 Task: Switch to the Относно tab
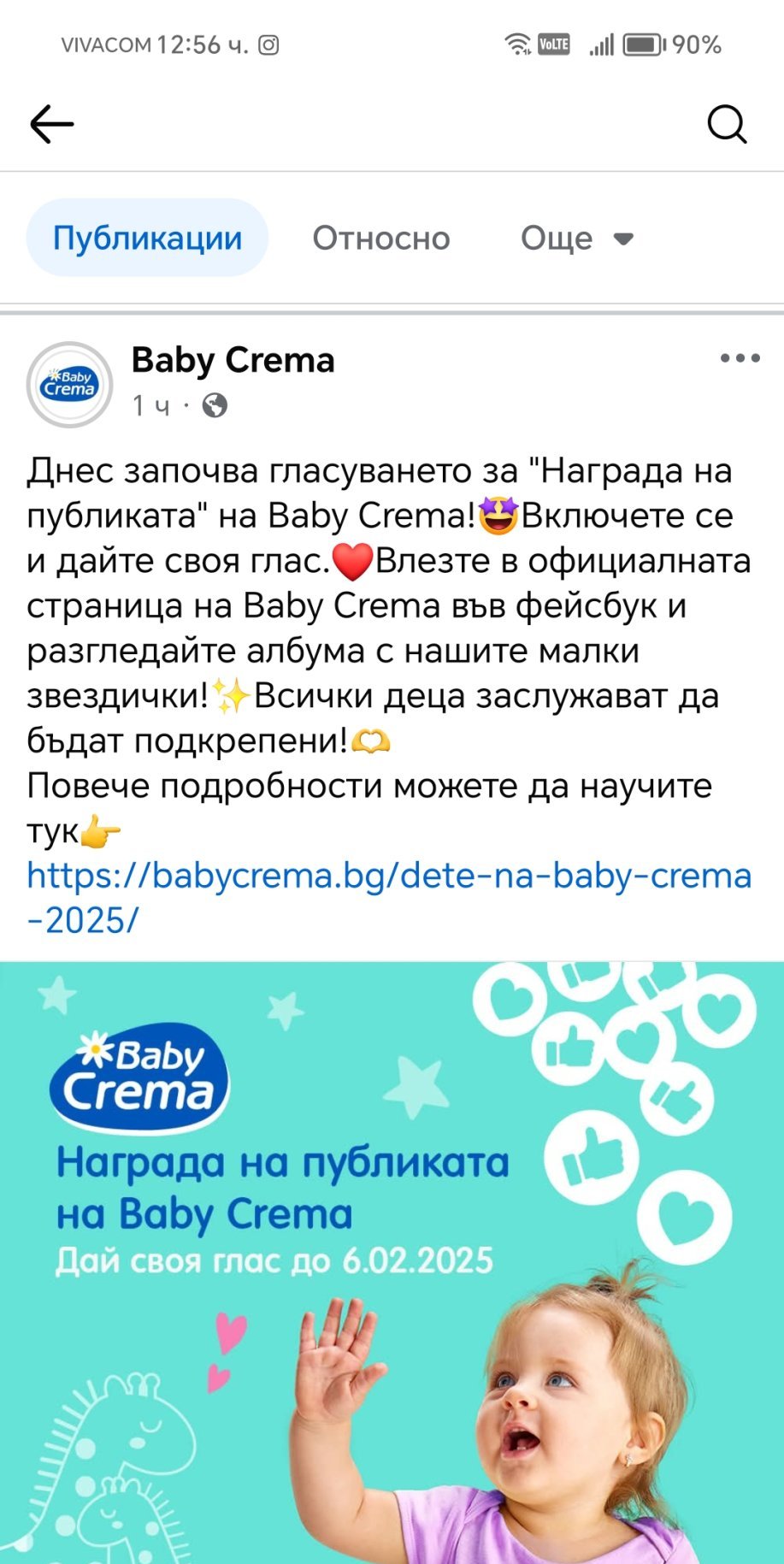point(380,238)
